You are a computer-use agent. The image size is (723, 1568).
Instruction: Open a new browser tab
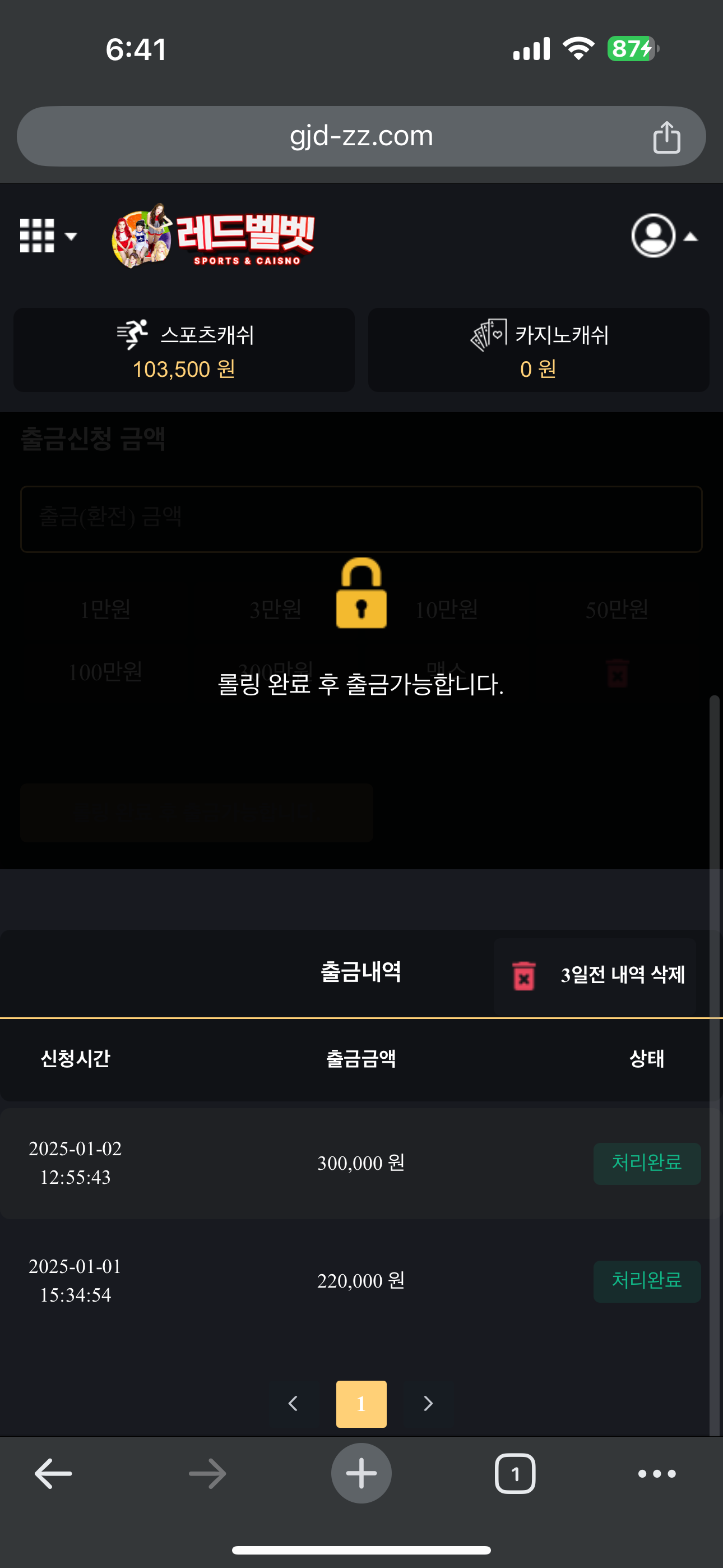pos(361,1474)
